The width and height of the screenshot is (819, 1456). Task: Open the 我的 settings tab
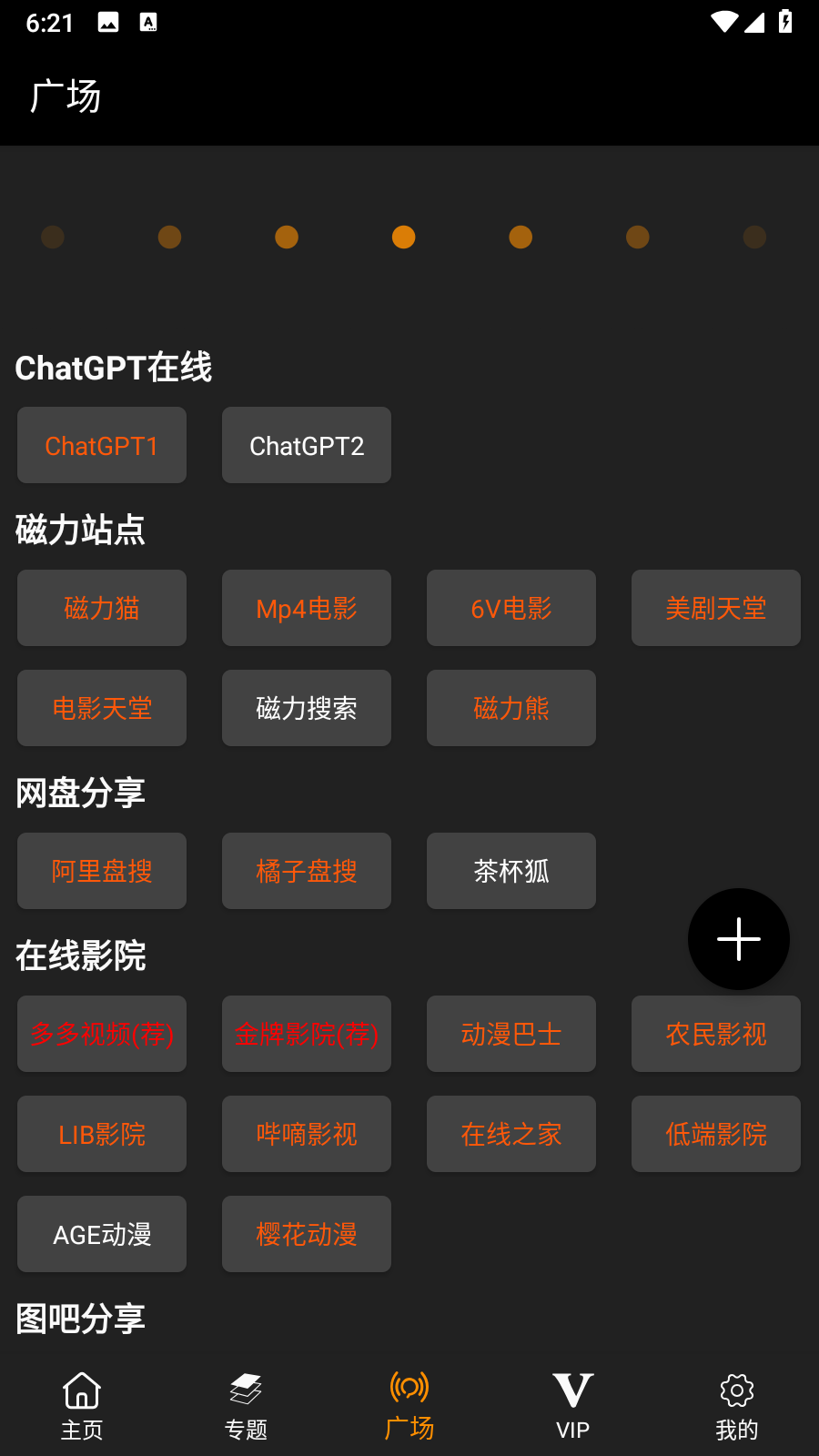click(x=737, y=1406)
